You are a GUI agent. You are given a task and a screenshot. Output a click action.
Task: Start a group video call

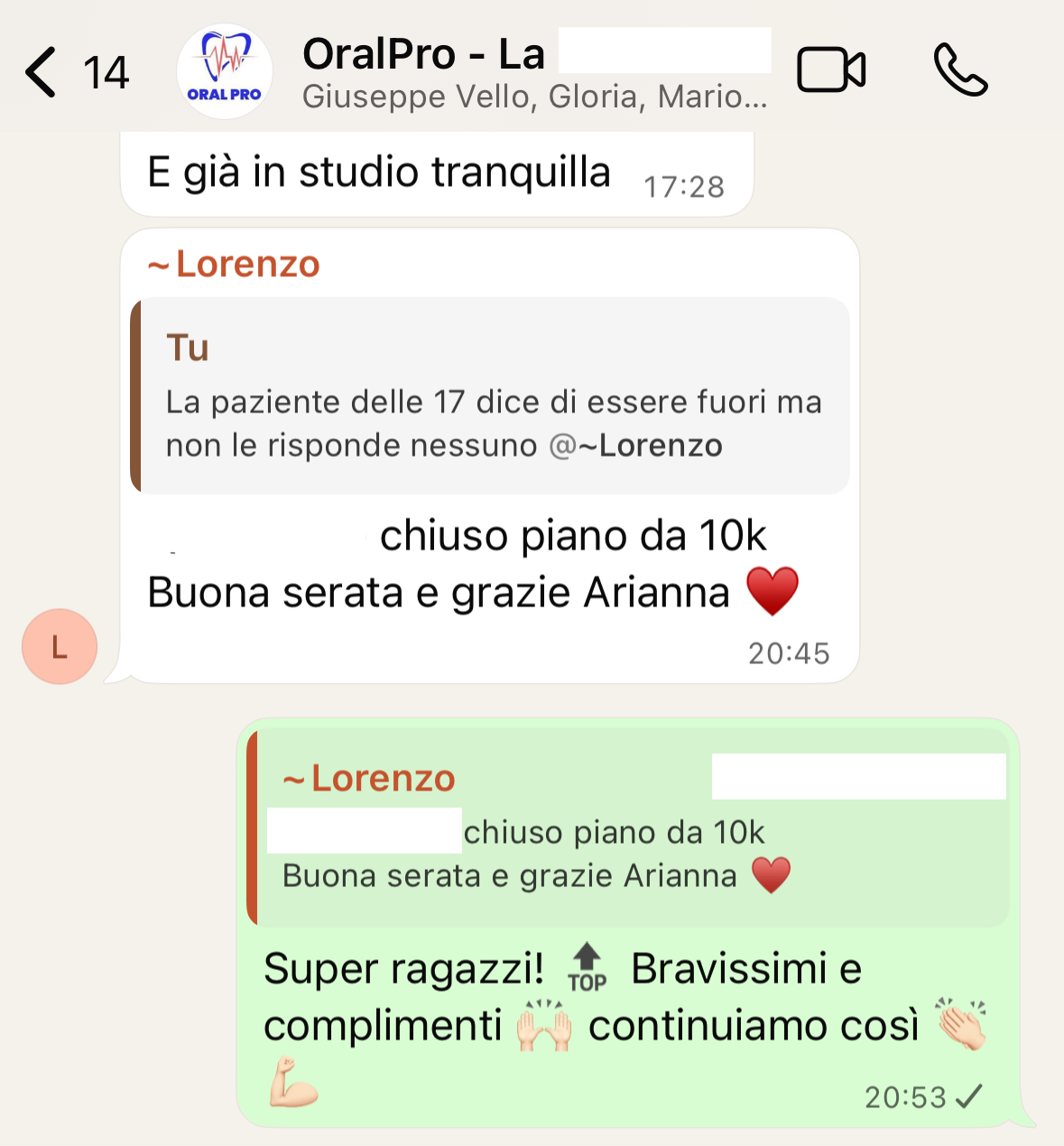[x=831, y=70]
